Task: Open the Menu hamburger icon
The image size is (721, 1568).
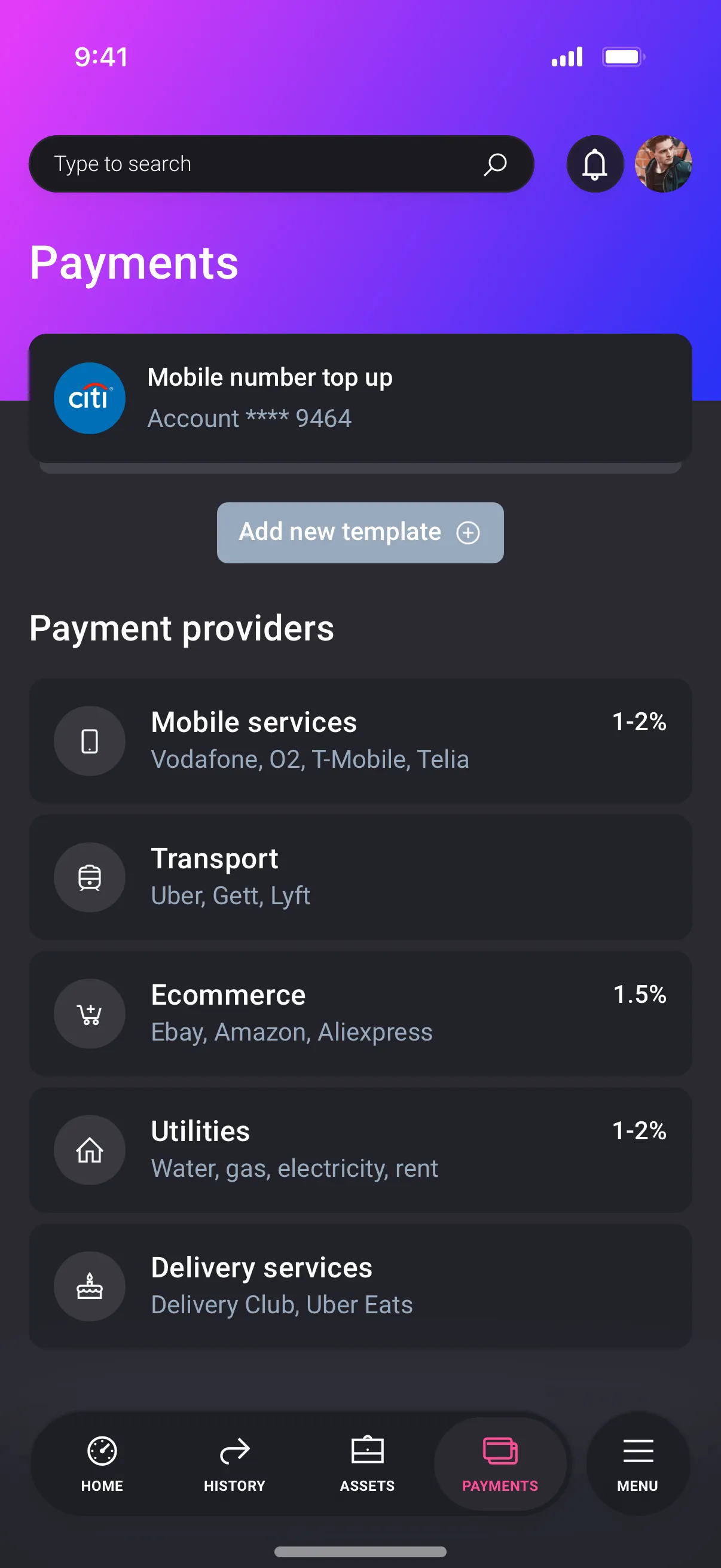Action: 637,1451
